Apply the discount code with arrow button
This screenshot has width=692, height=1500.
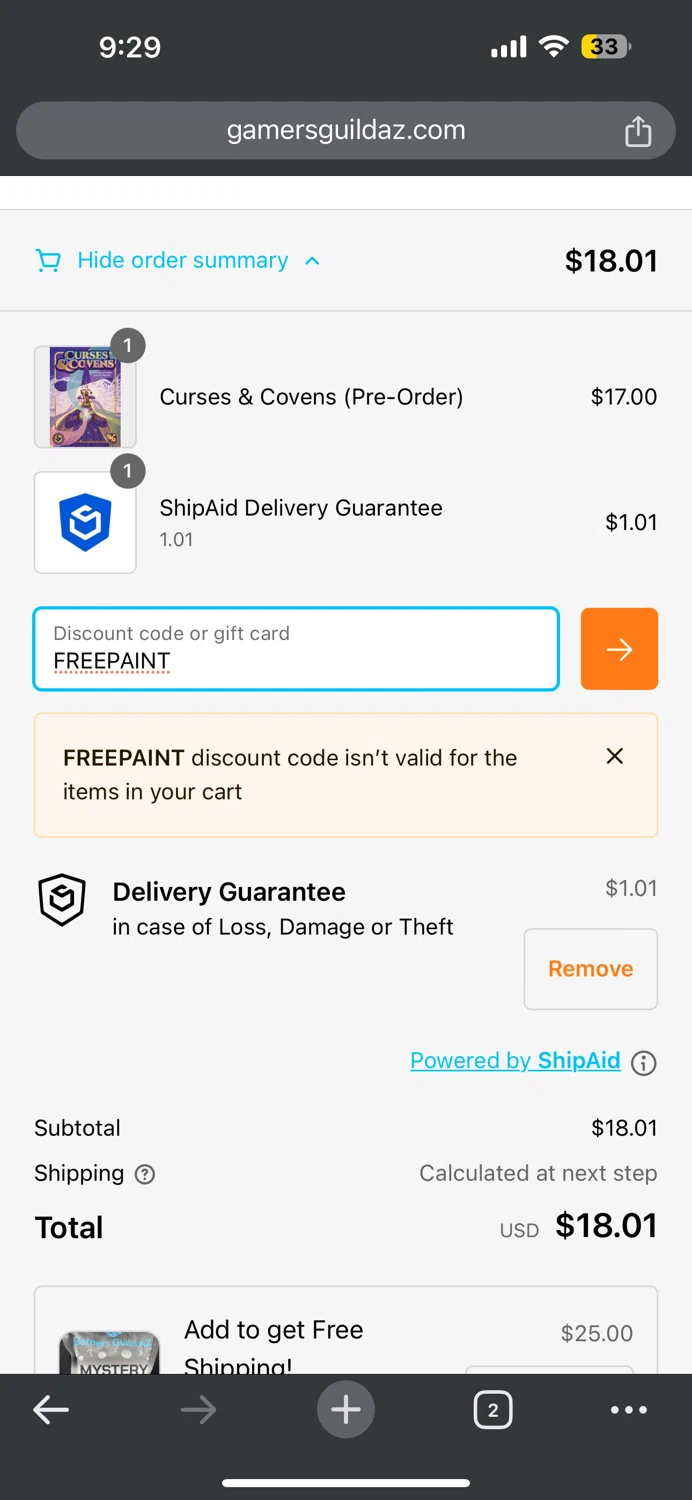tap(619, 649)
